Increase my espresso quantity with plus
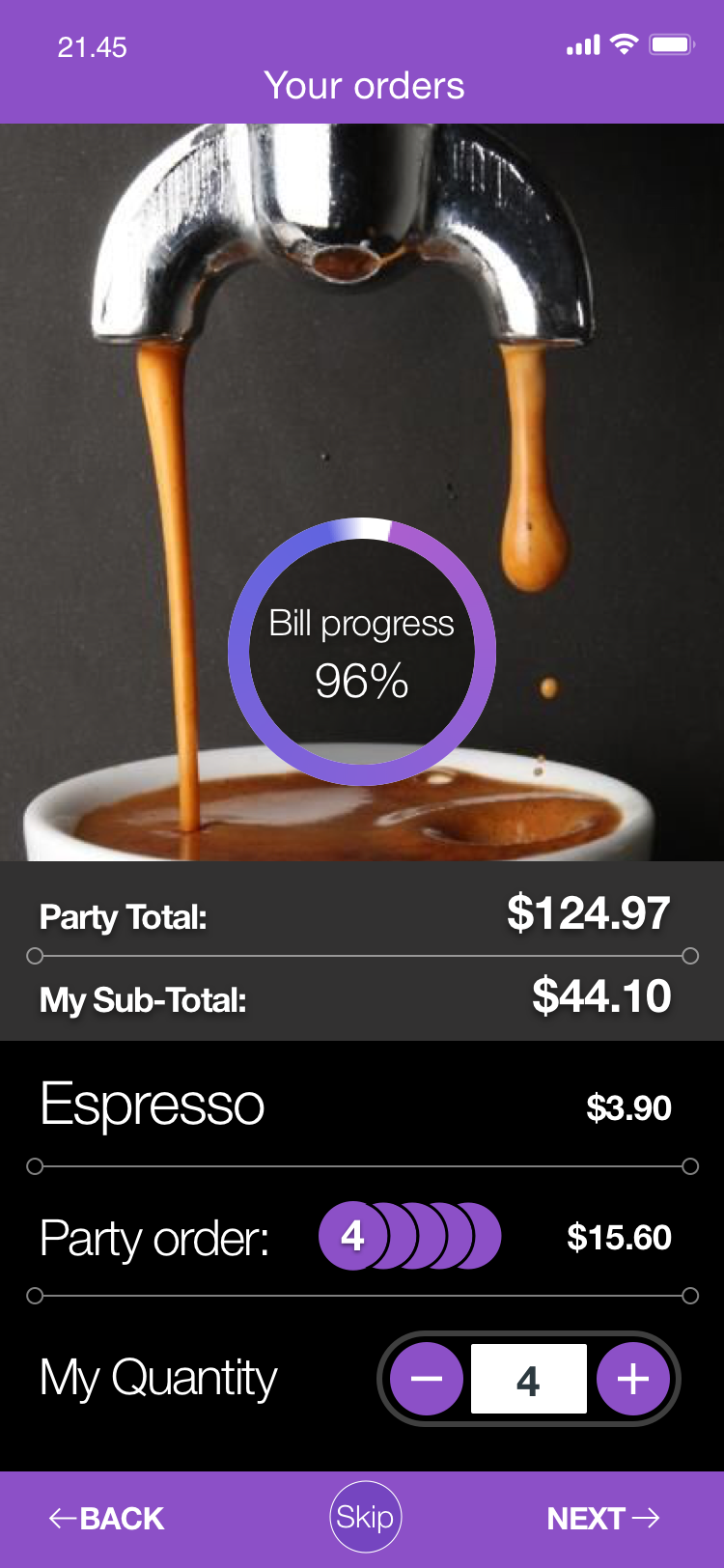Screen dimensions: 724x1568 point(633,1379)
